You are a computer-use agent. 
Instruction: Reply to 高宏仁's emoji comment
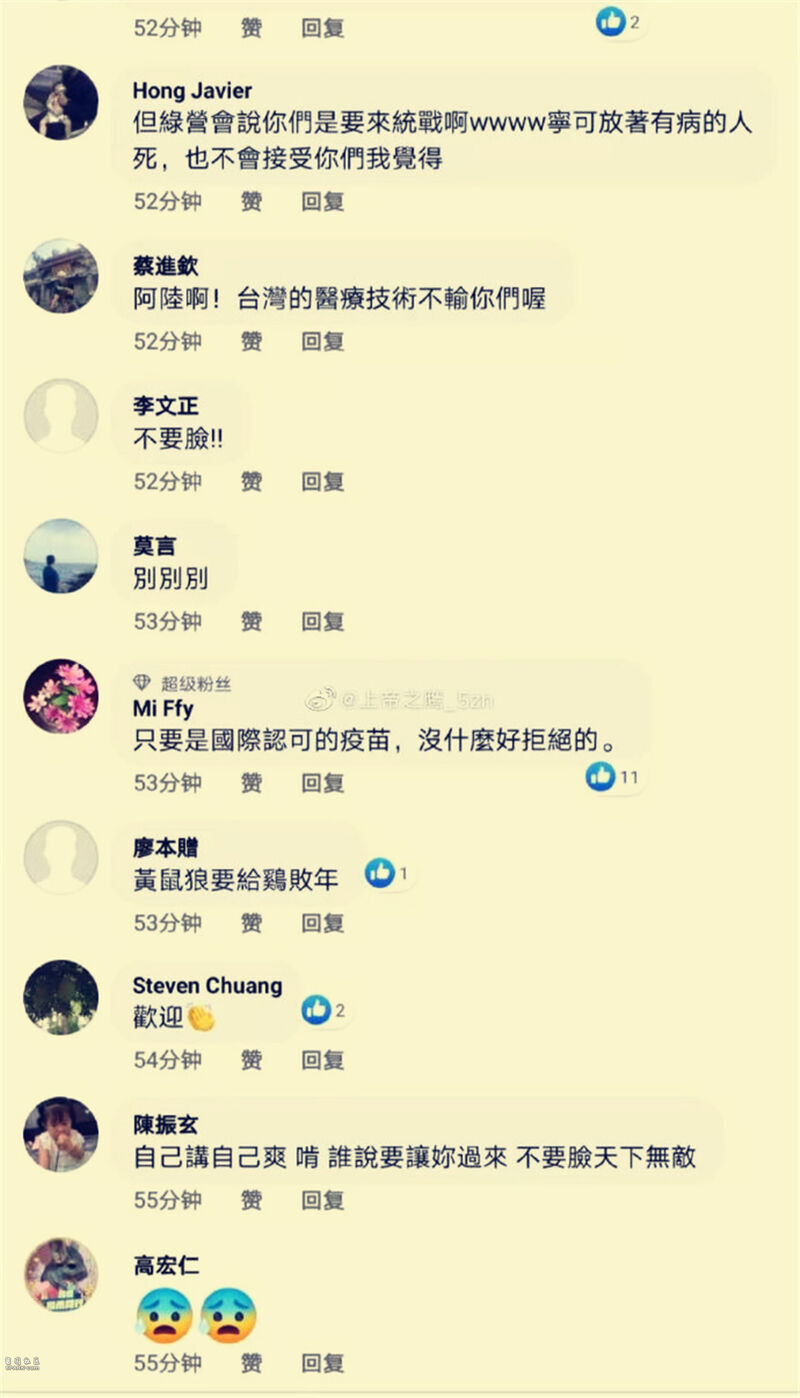point(323,1363)
